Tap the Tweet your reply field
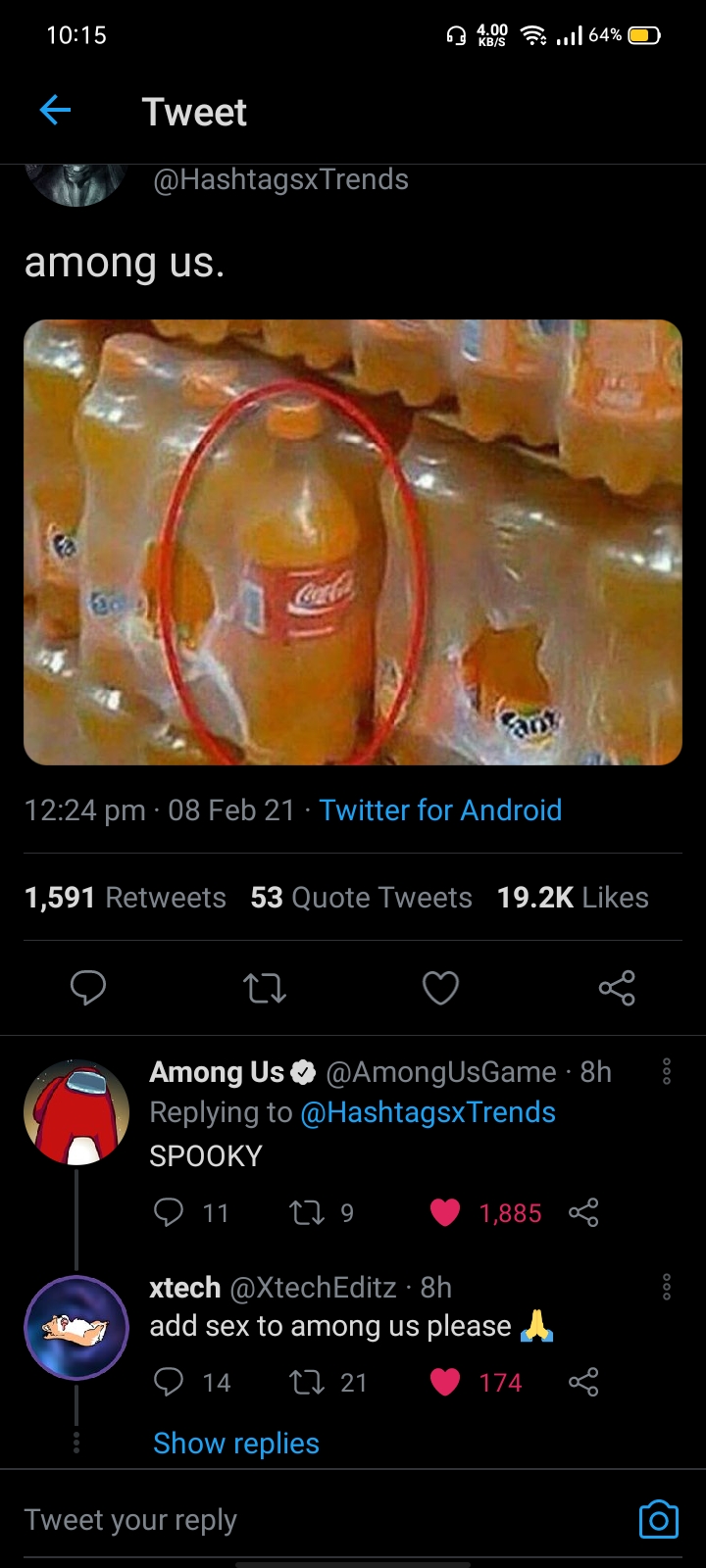 (x=294, y=1520)
